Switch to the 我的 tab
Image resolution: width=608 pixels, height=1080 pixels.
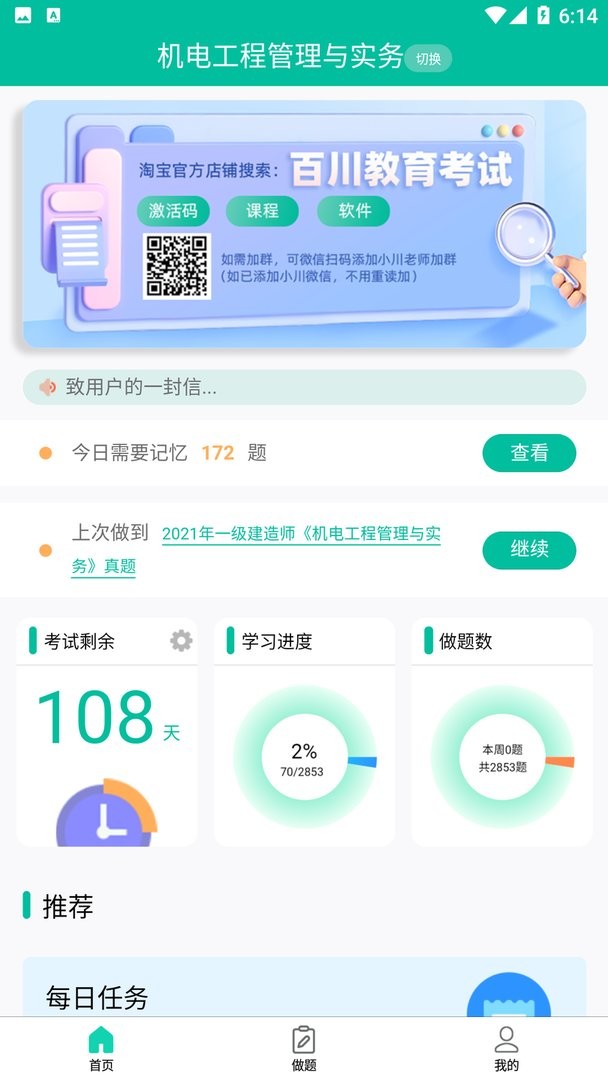507,1048
